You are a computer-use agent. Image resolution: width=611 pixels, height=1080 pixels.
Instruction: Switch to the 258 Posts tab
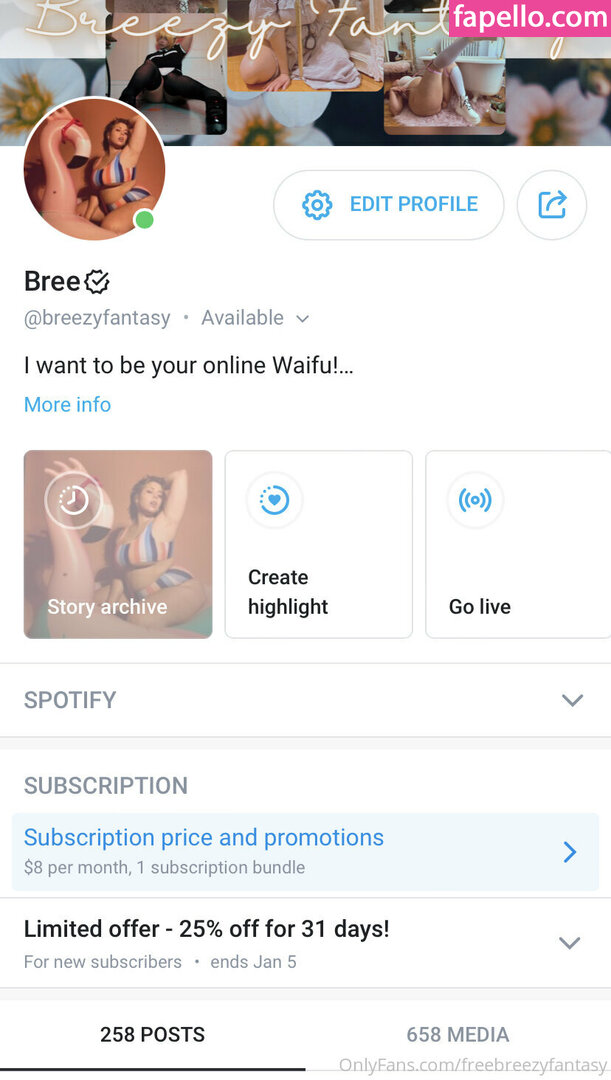pos(152,1035)
